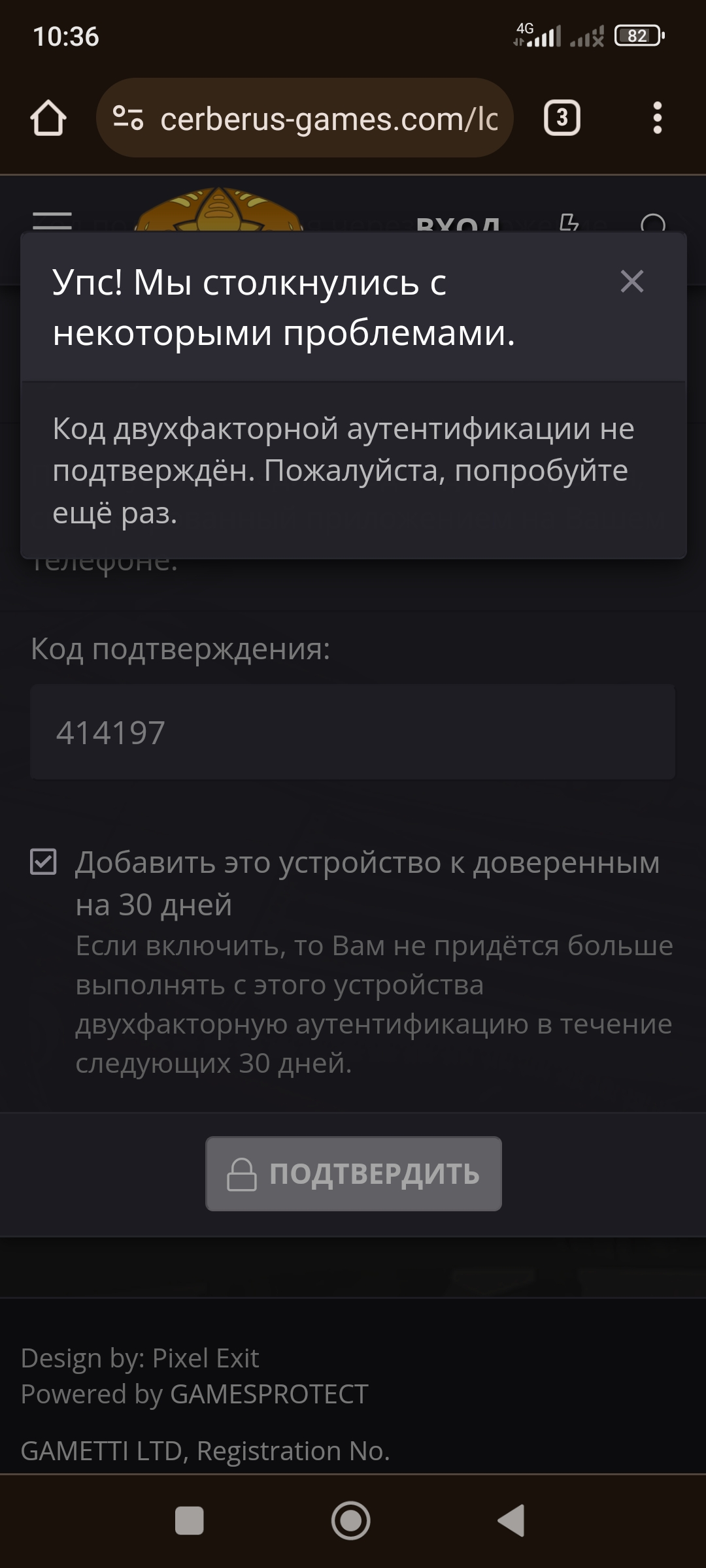Open the browser overflow menu
This screenshot has width=706, height=1568.
coord(658,118)
